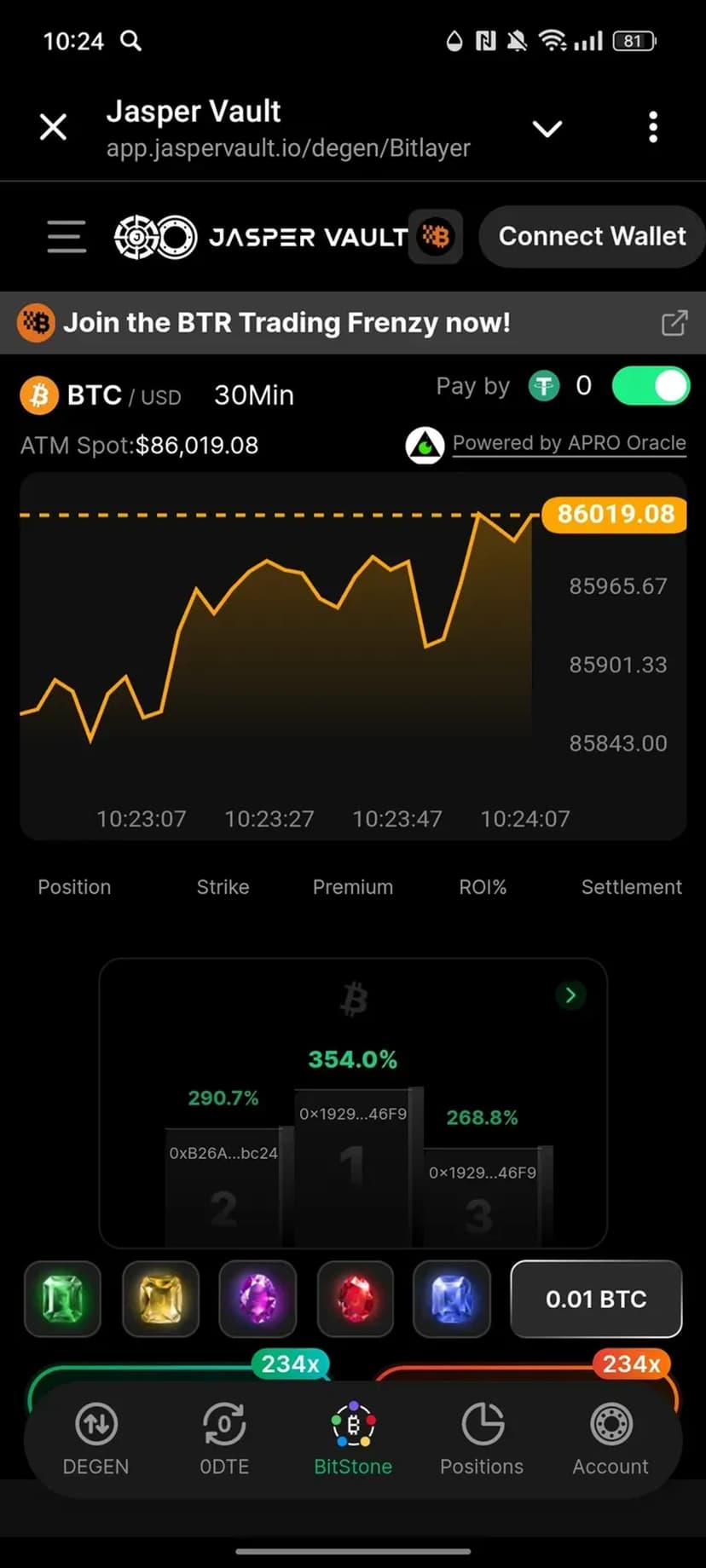Close the Jasper Vault browser tab

(x=53, y=128)
